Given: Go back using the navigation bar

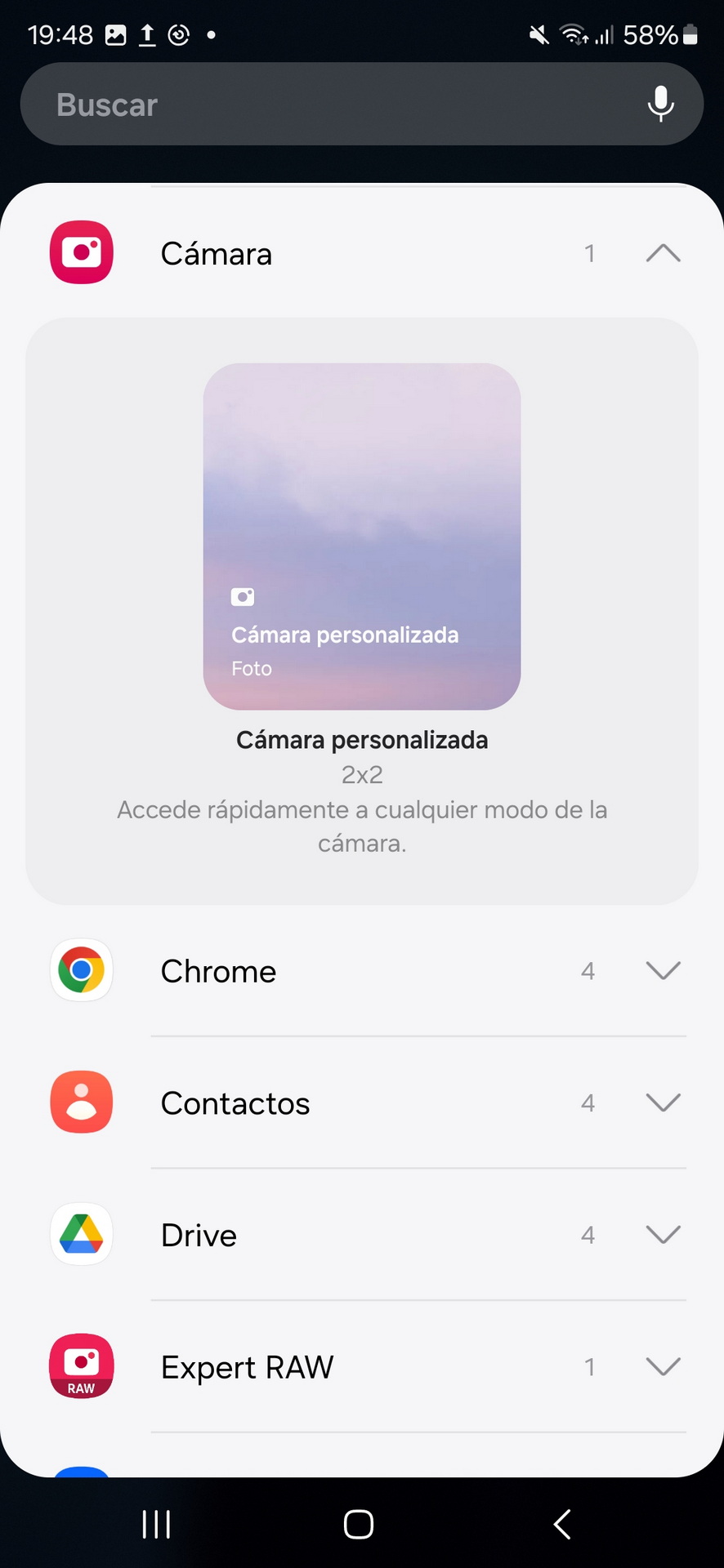Looking at the screenshot, I should [x=562, y=1524].
